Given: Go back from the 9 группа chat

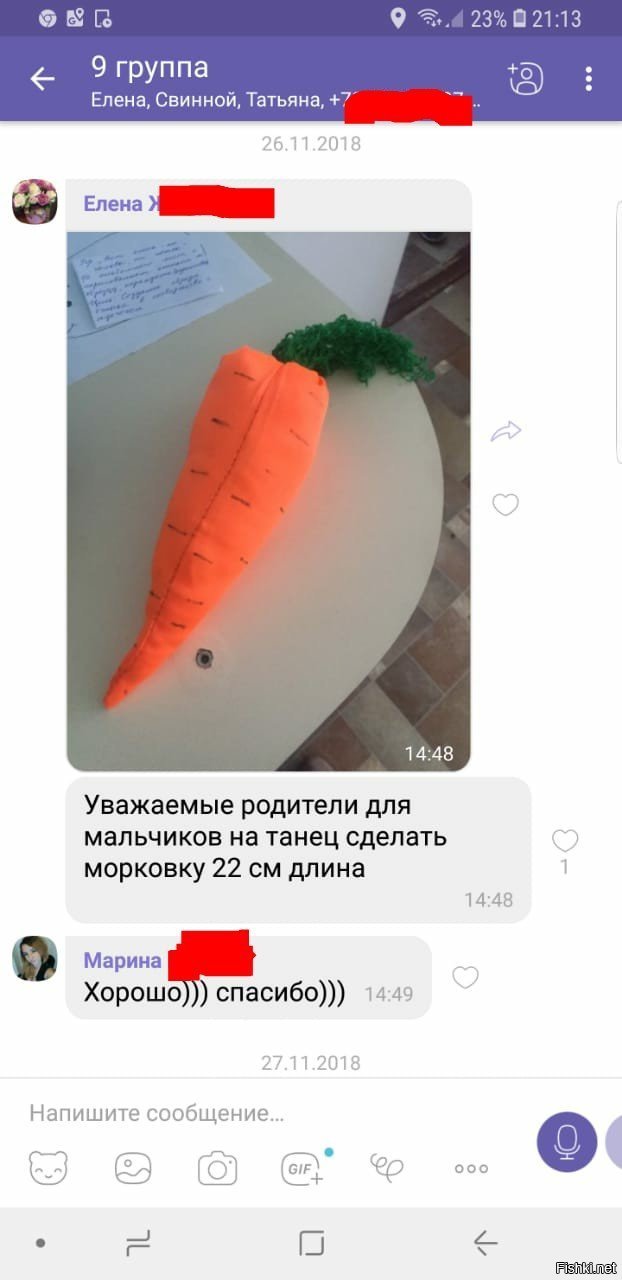Looking at the screenshot, I should click(x=42, y=80).
